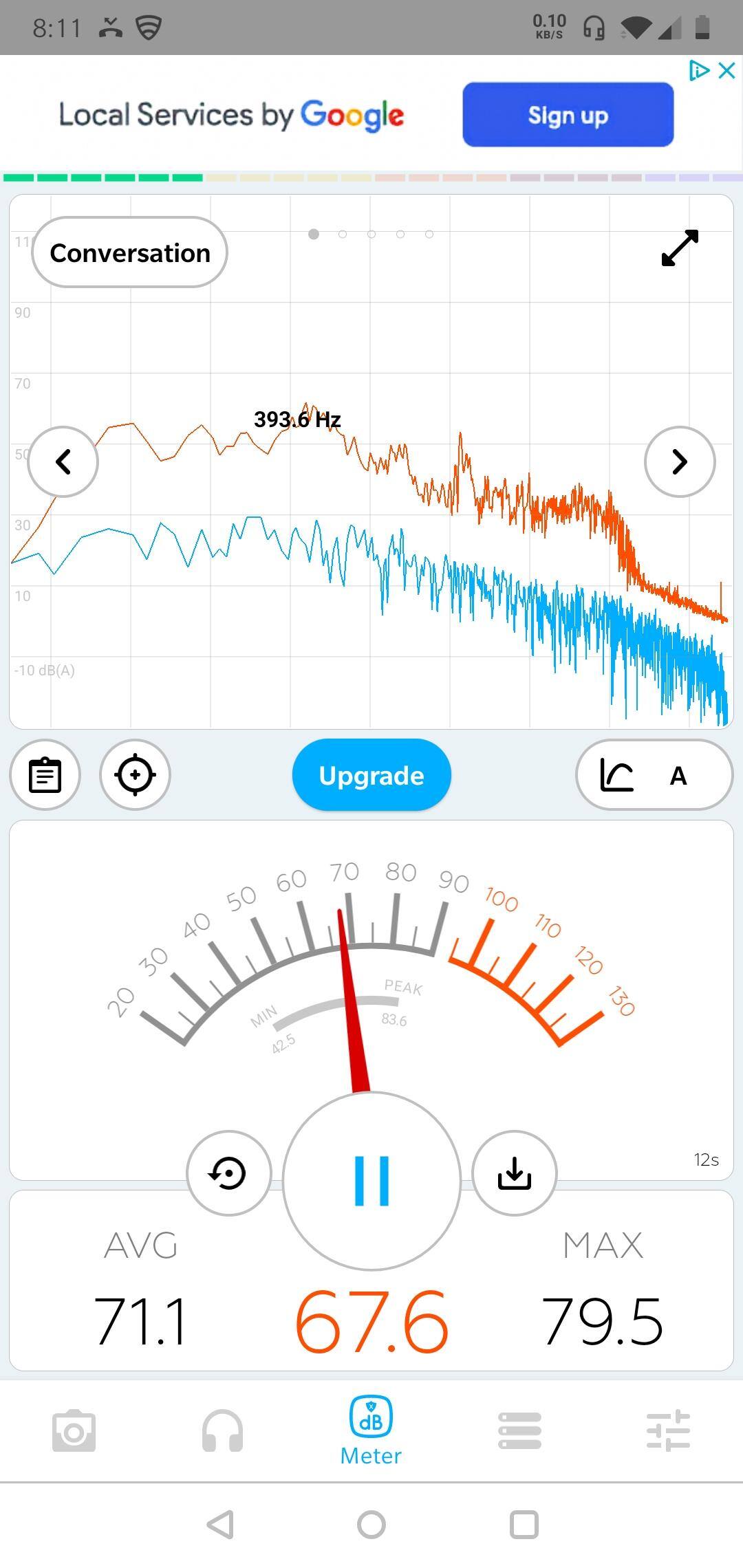
Task: Expand the spectrum chart to fullscreen
Action: [680, 248]
